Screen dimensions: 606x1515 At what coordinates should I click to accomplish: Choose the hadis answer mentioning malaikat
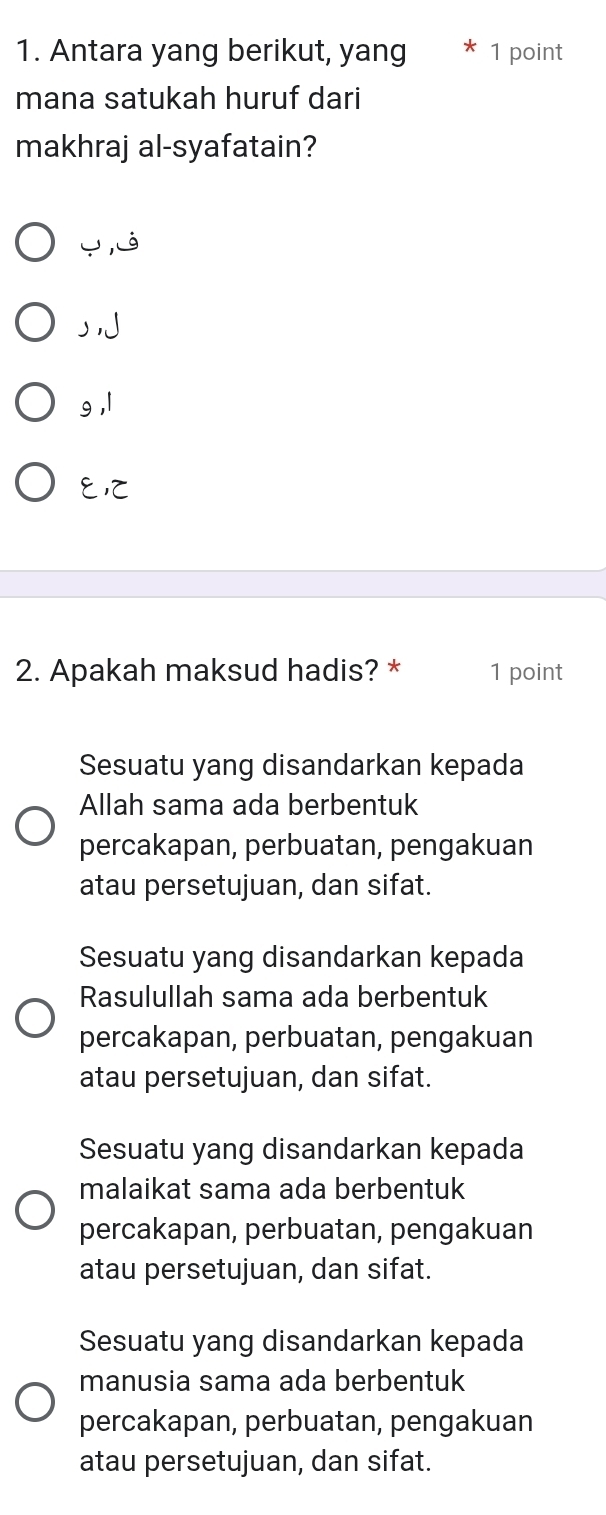click(x=35, y=1209)
